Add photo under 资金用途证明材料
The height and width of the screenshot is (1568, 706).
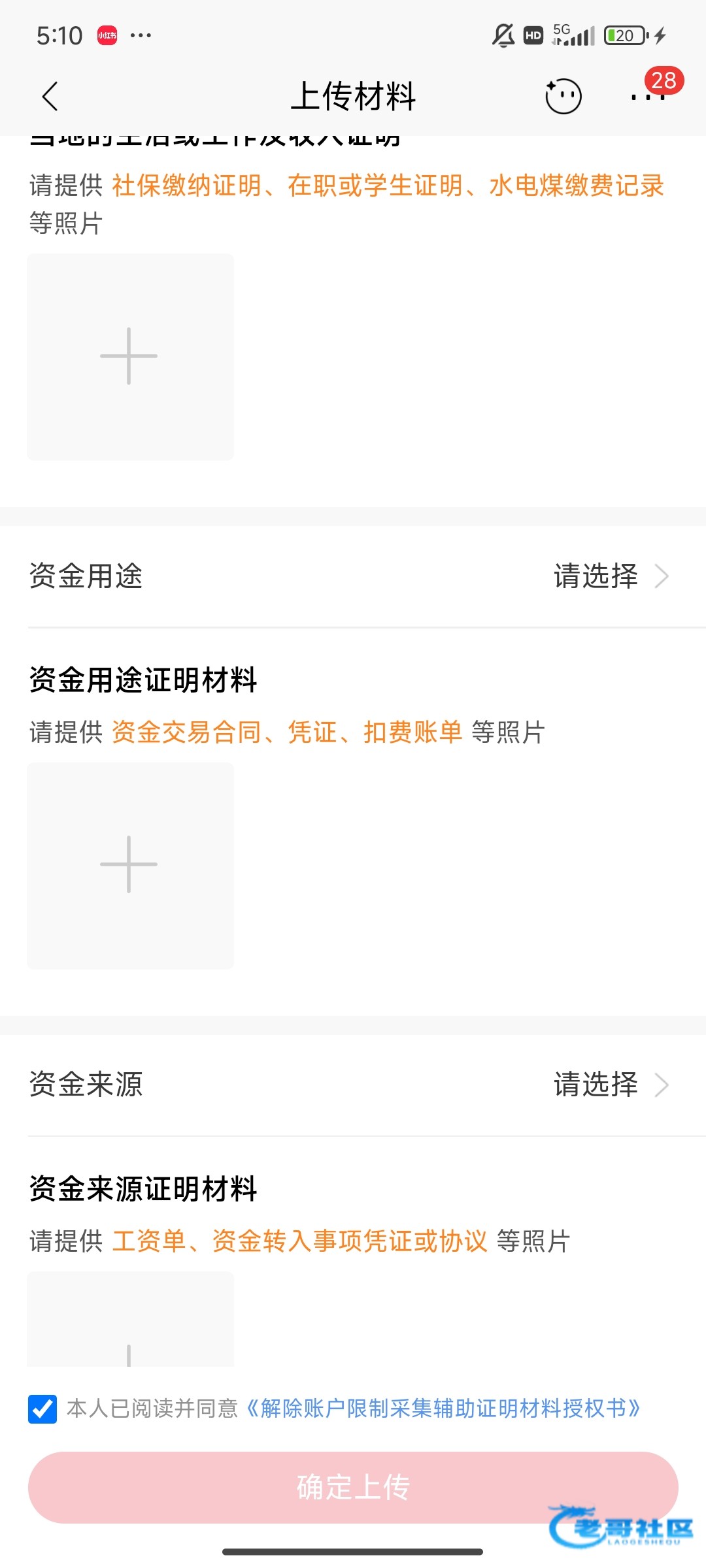130,865
